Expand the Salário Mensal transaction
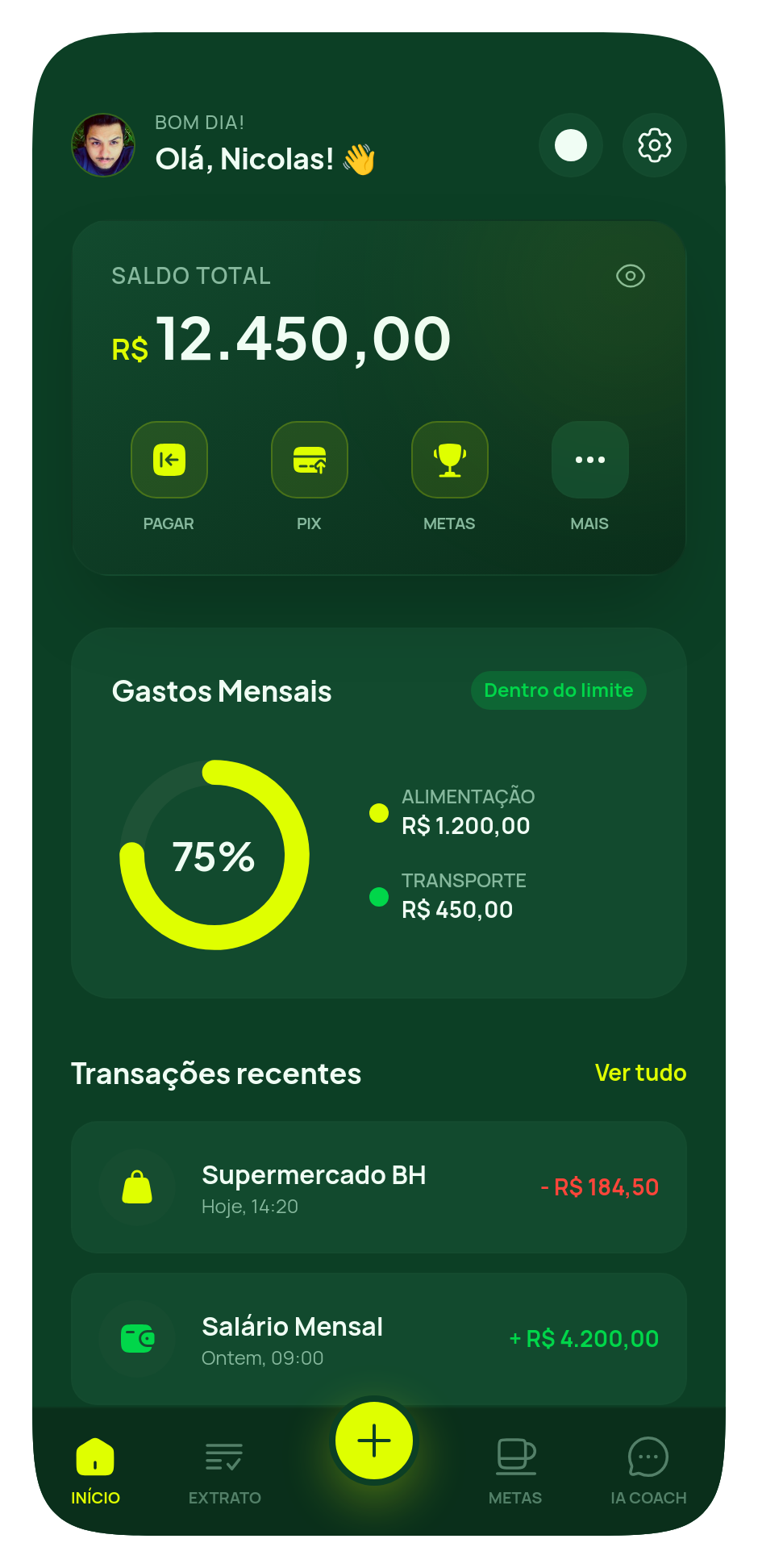Screen dimensions: 758x1568 [x=379, y=1337]
